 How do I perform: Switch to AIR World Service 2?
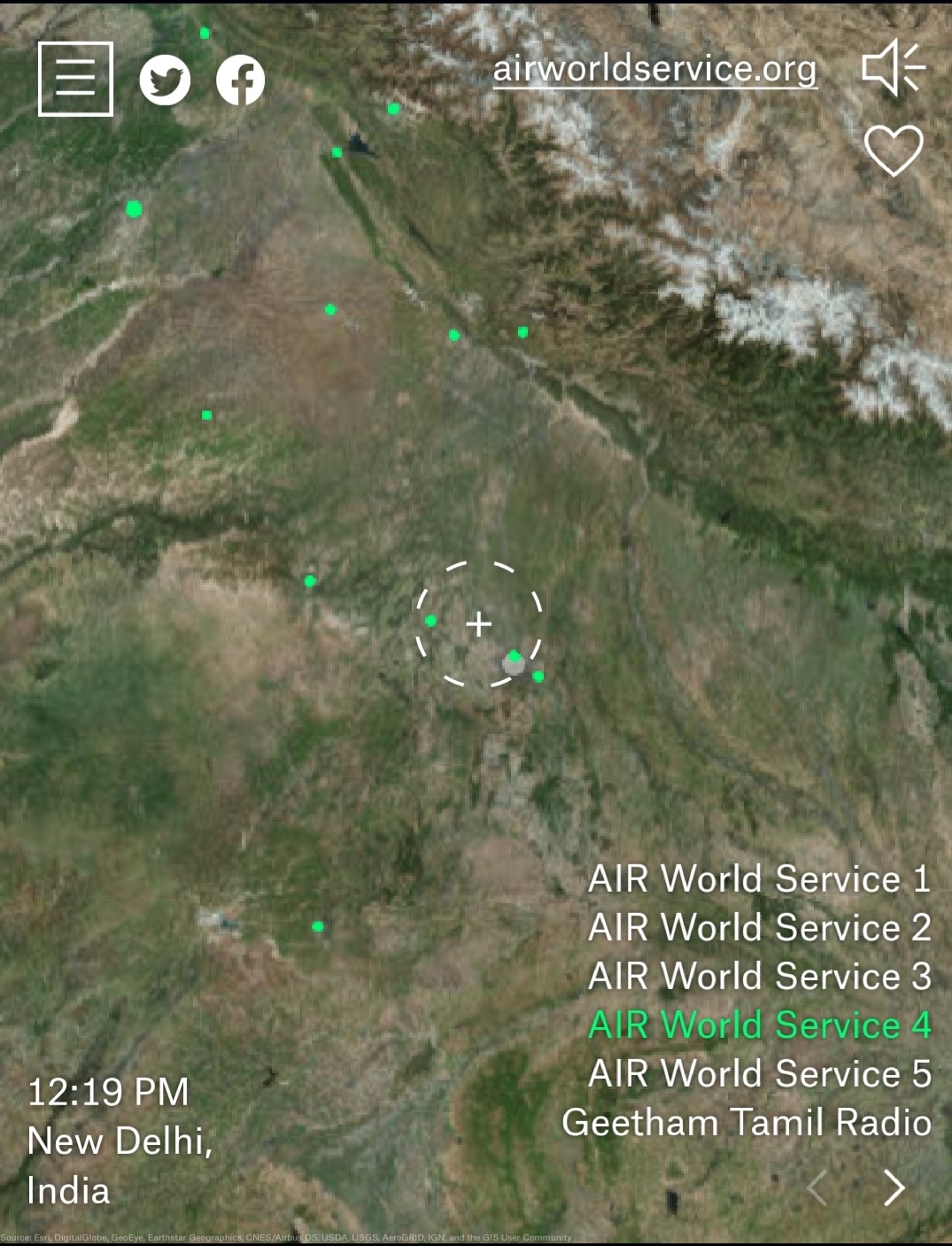click(x=759, y=928)
